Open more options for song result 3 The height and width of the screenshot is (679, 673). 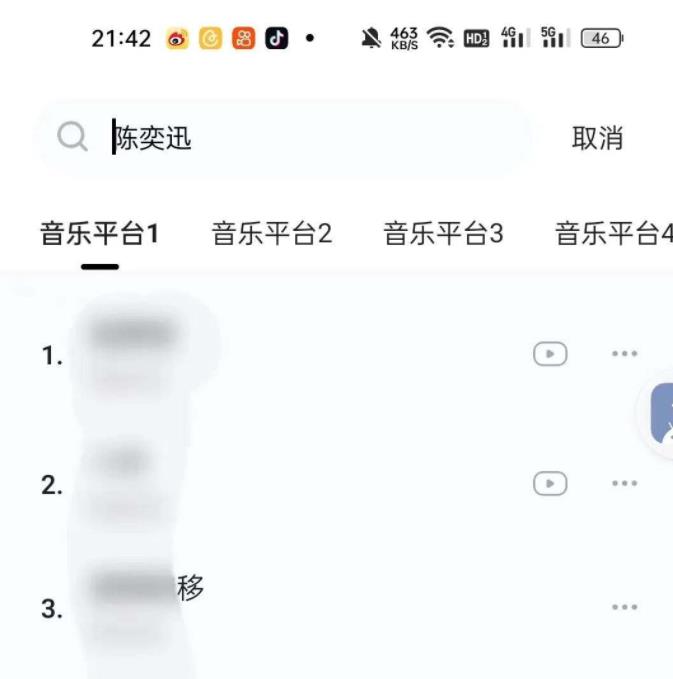pyautogui.click(x=624, y=607)
